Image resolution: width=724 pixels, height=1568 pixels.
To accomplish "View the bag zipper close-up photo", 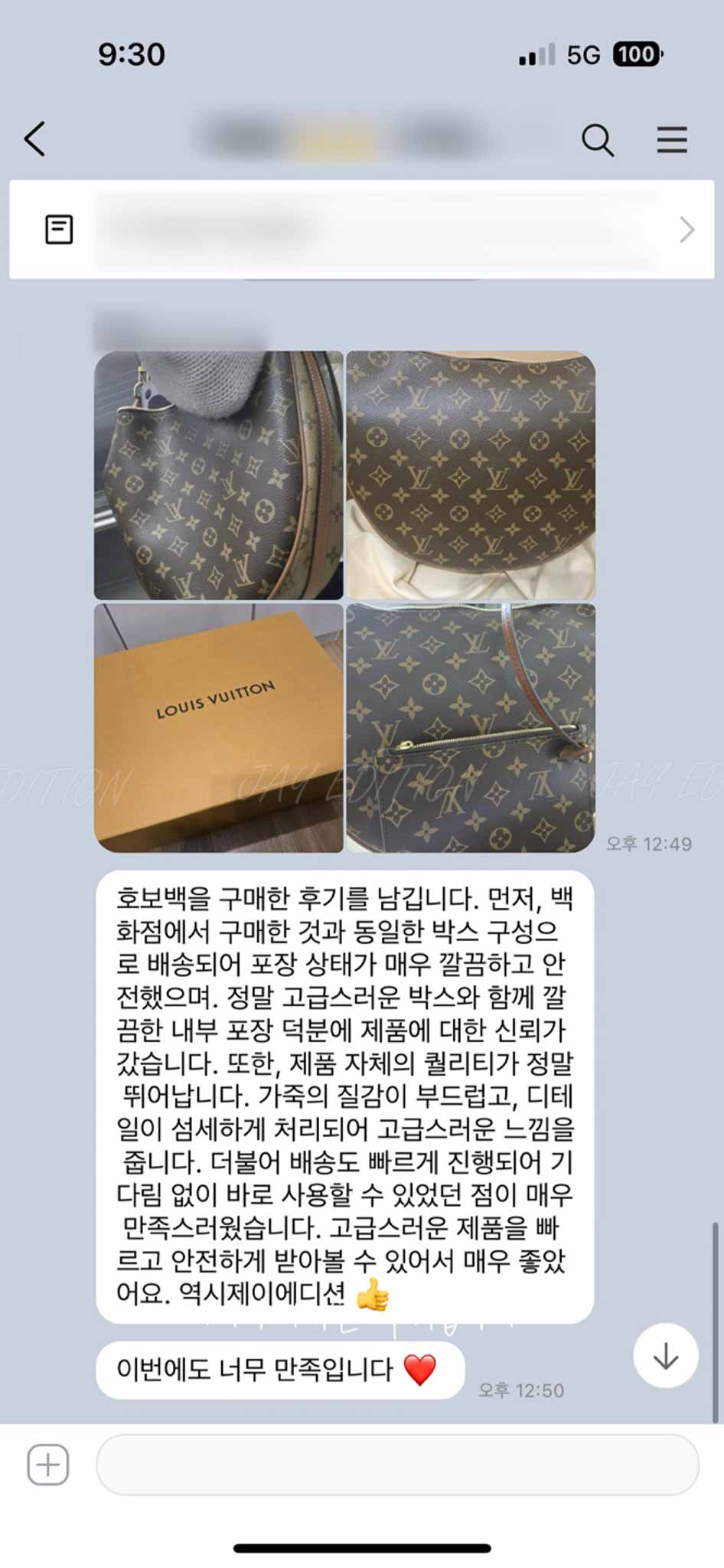I will (470, 728).
